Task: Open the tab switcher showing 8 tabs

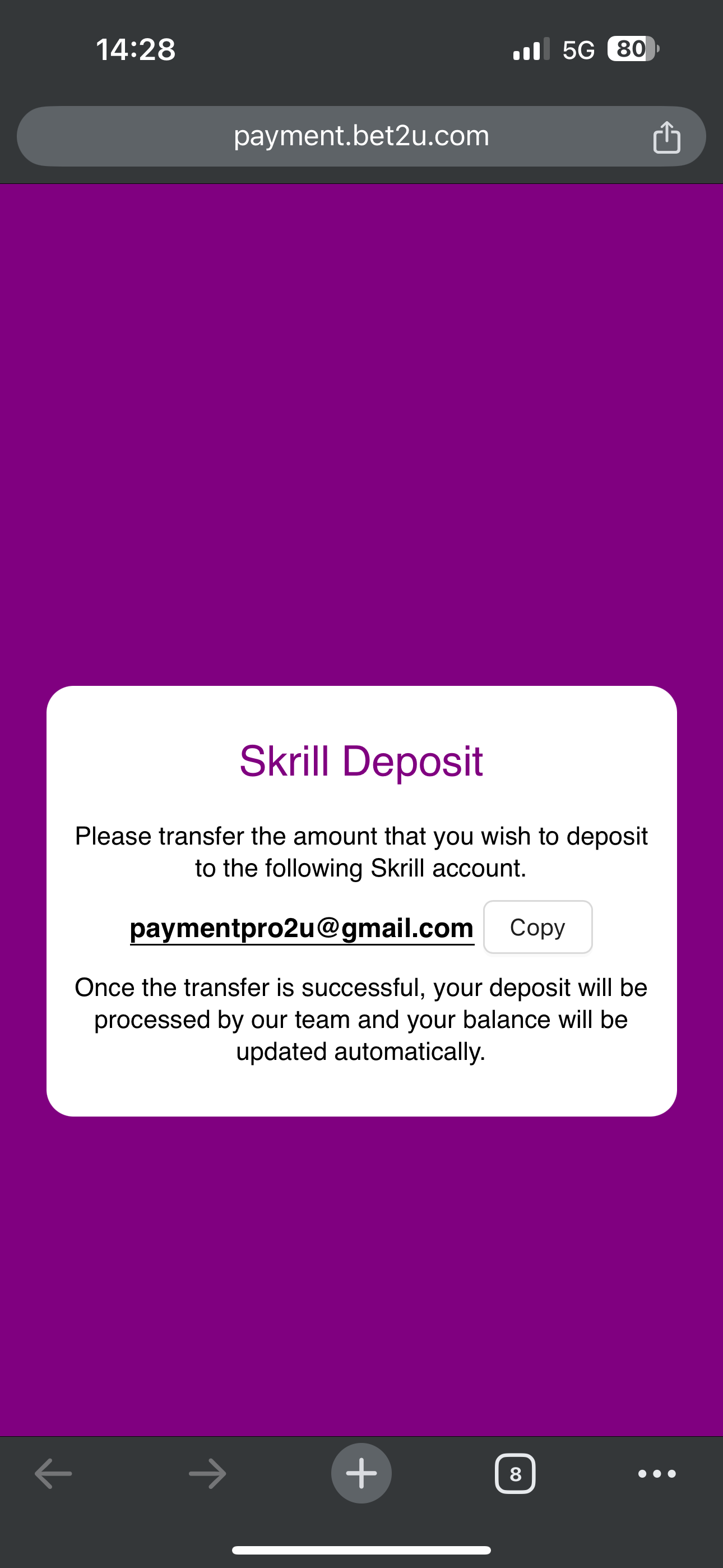Action: pos(516,1474)
